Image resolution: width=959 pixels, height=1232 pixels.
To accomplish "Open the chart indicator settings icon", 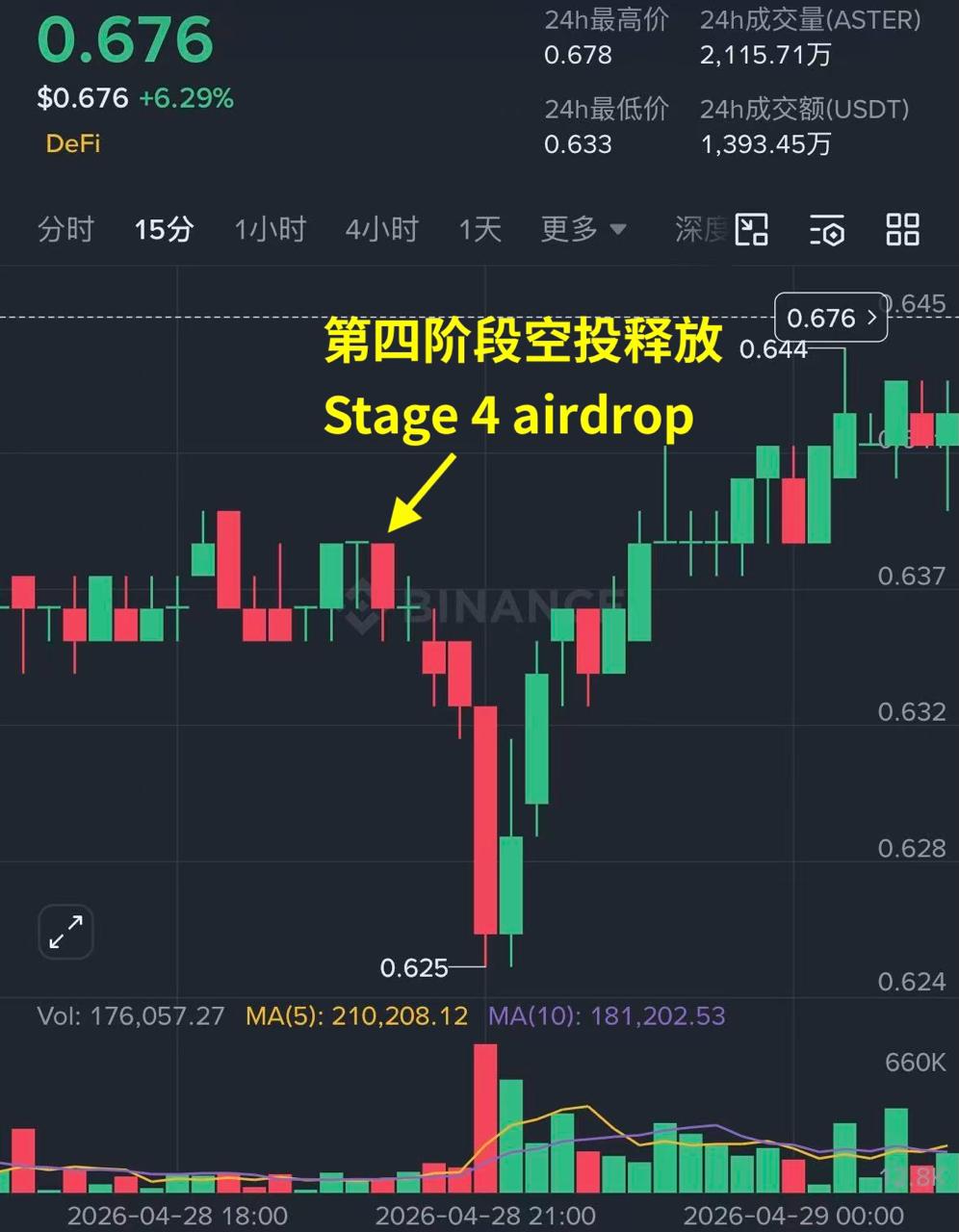I will coord(827,230).
